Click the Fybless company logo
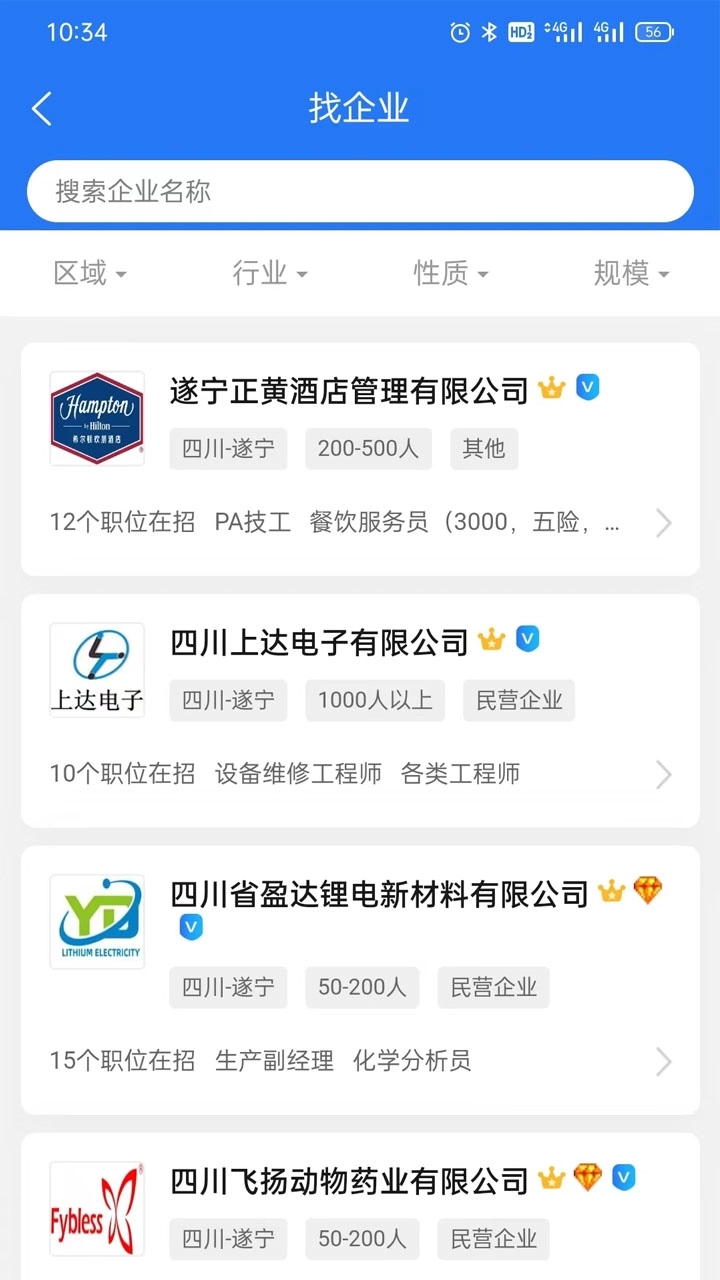The height and width of the screenshot is (1280, 720). point(96,1208)
